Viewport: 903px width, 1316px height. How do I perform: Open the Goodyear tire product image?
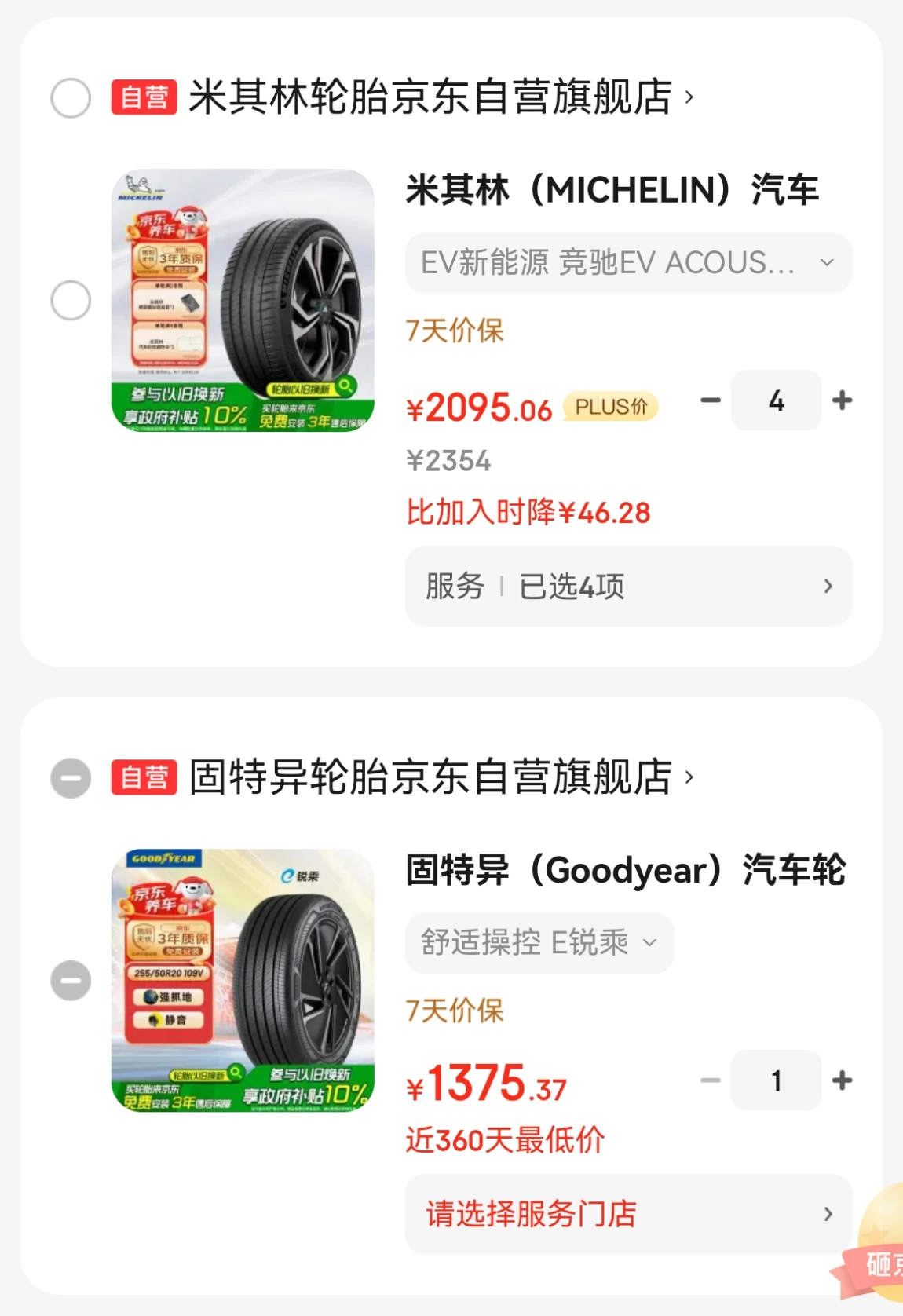(x=243, y=981)
